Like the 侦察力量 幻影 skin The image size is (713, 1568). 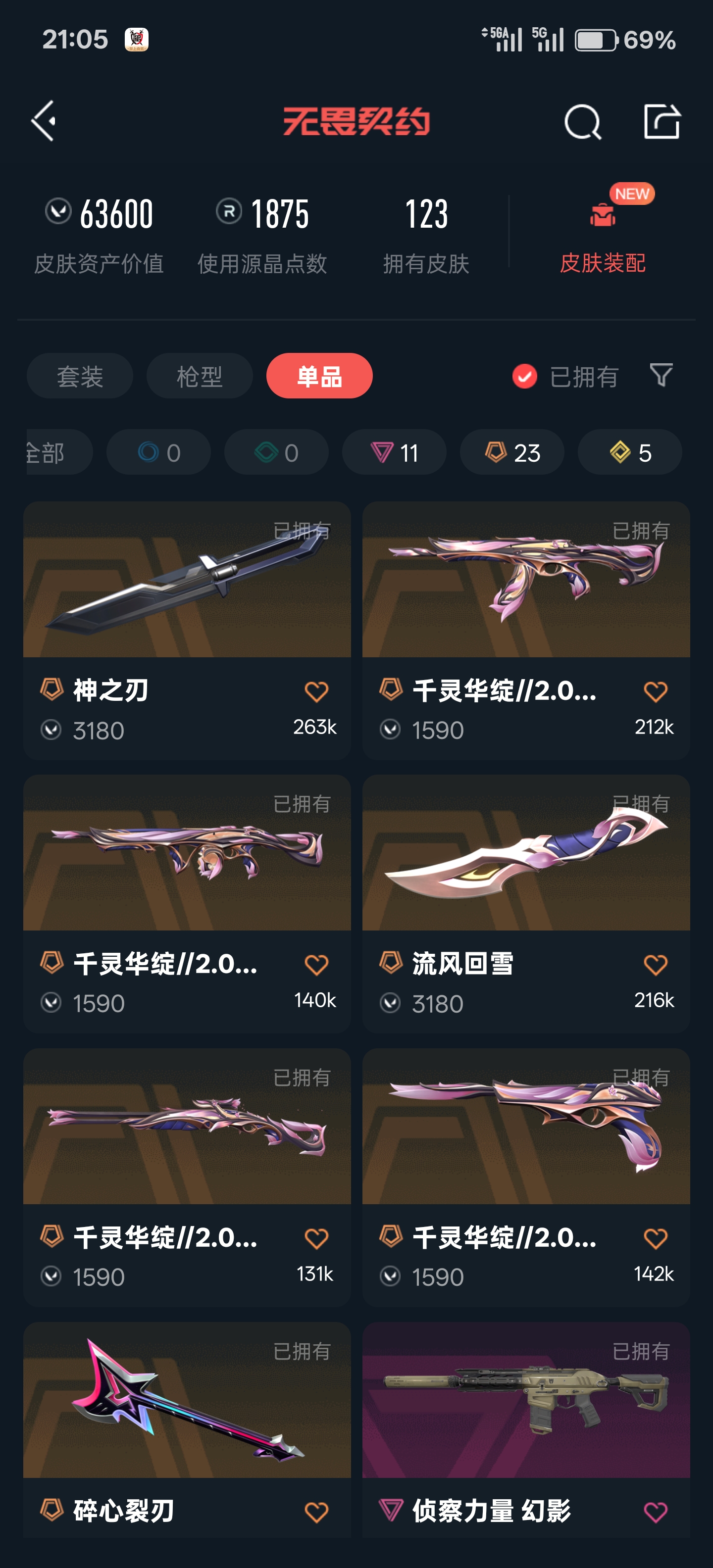(655, 1512)
